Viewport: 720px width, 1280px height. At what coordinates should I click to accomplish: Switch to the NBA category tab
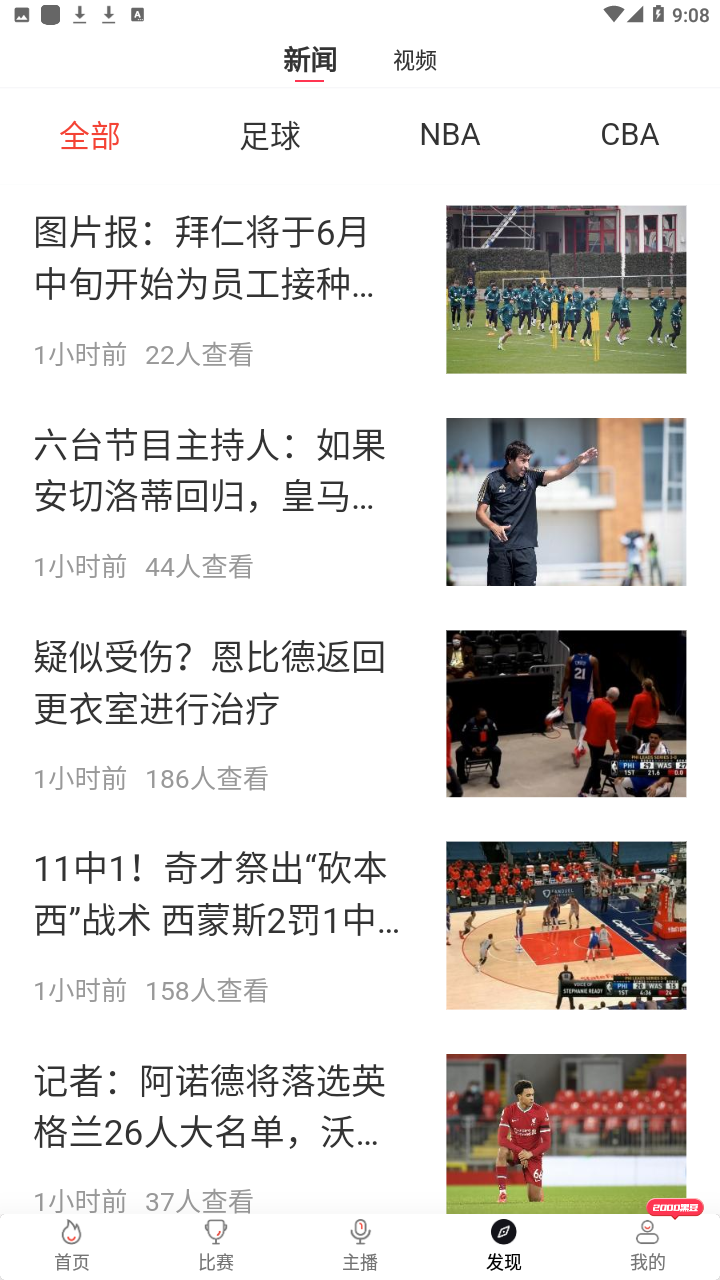coord(449,135)
